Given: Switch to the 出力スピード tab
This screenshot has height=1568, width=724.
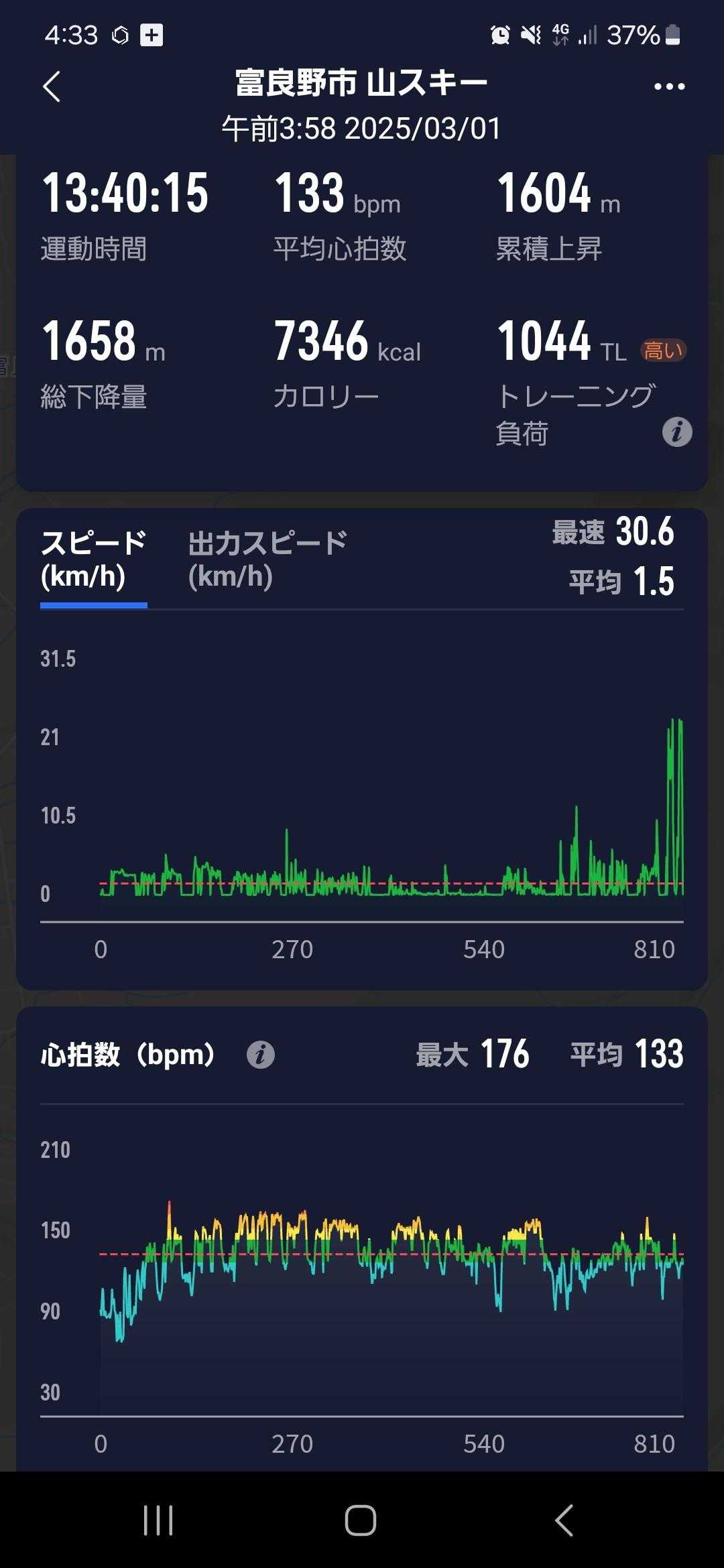Looking at the screenshot, I should [267, 560].
